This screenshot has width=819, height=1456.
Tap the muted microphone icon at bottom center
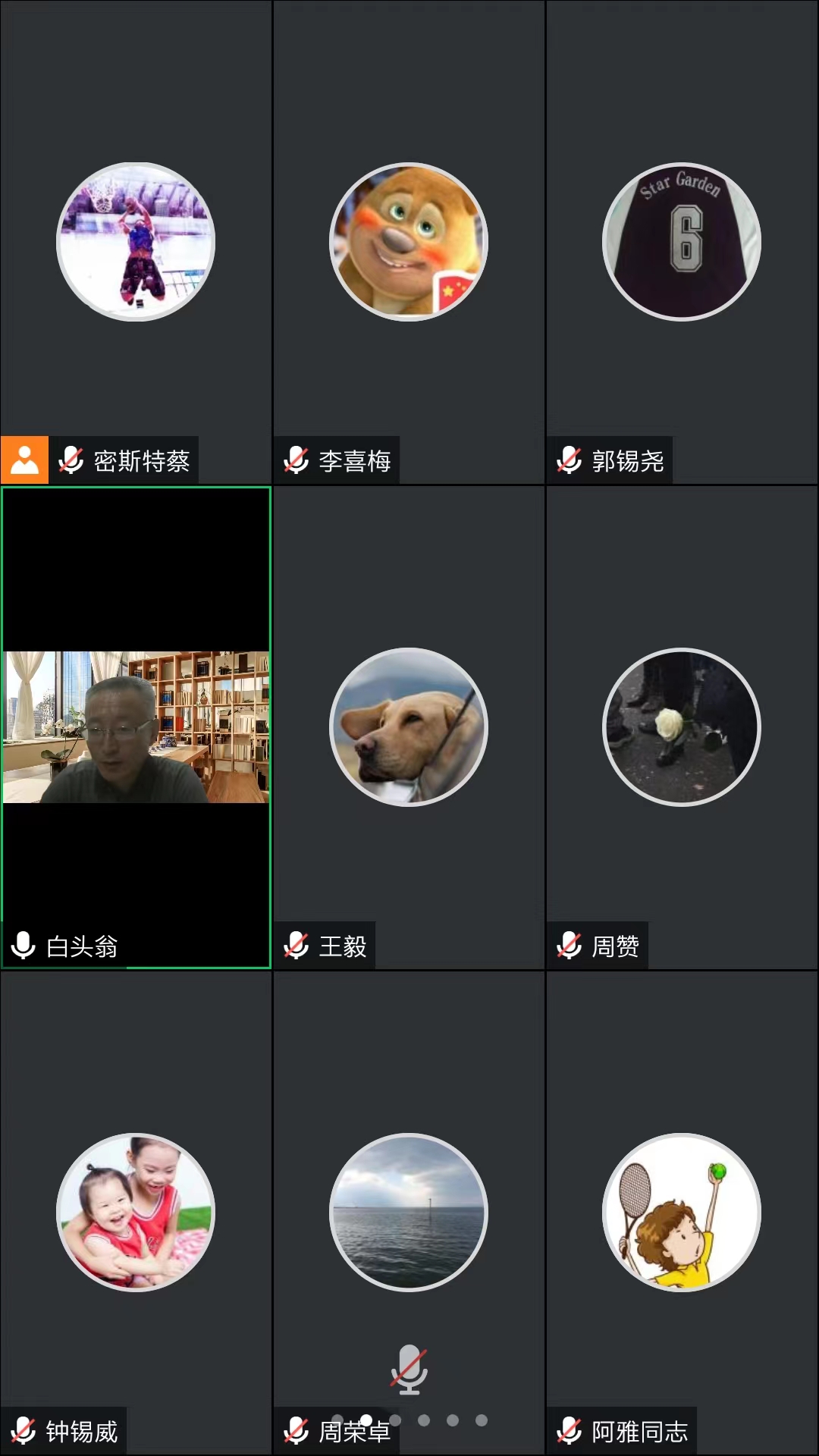tap(409, 1370)
